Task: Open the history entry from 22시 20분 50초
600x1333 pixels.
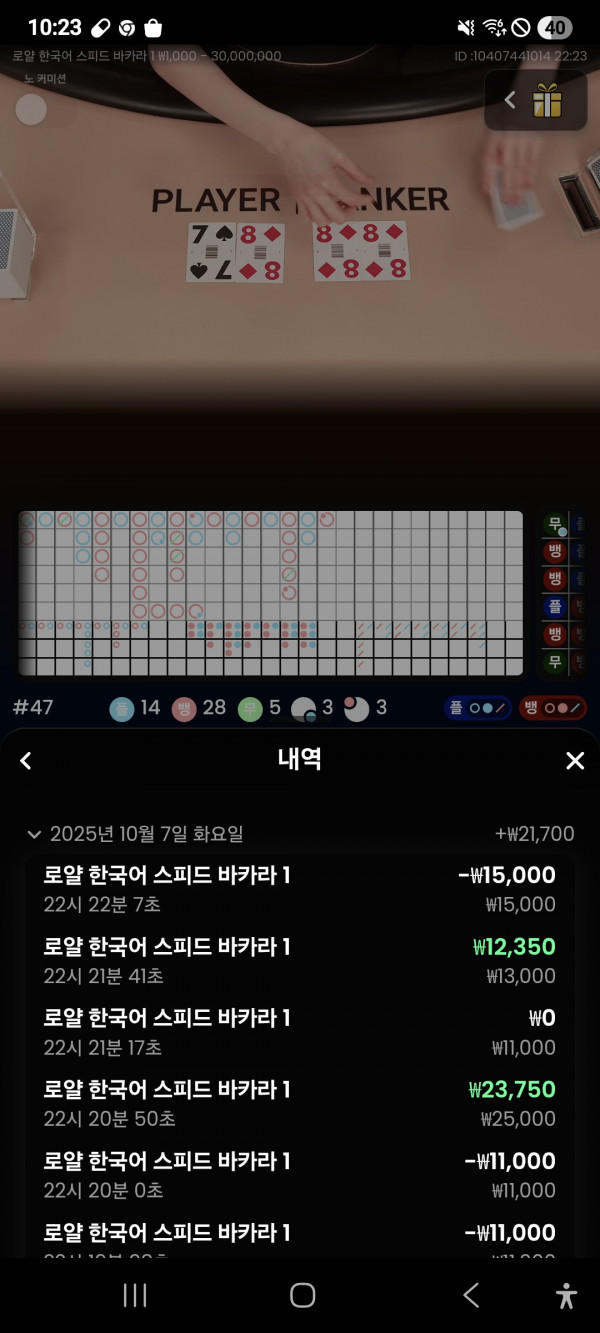Action: point(299,1103)
